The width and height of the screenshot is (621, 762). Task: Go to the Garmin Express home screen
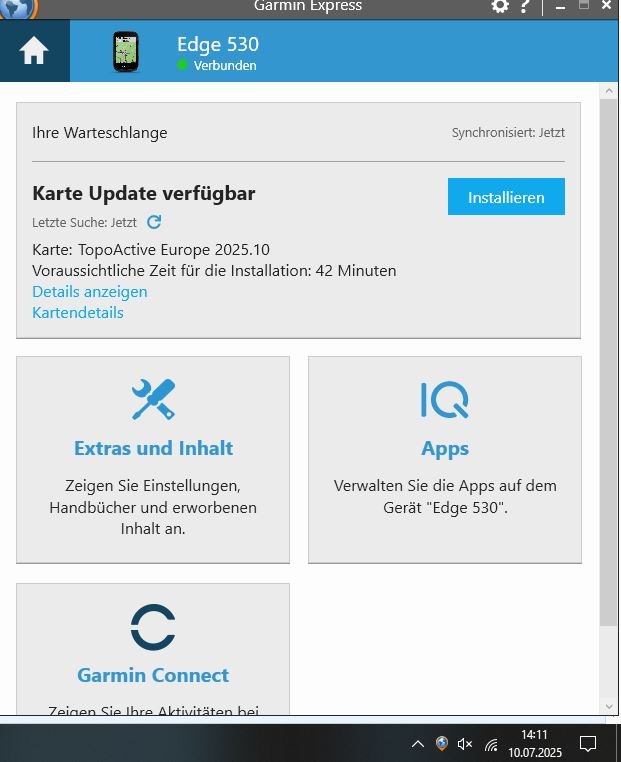point(34,53)
